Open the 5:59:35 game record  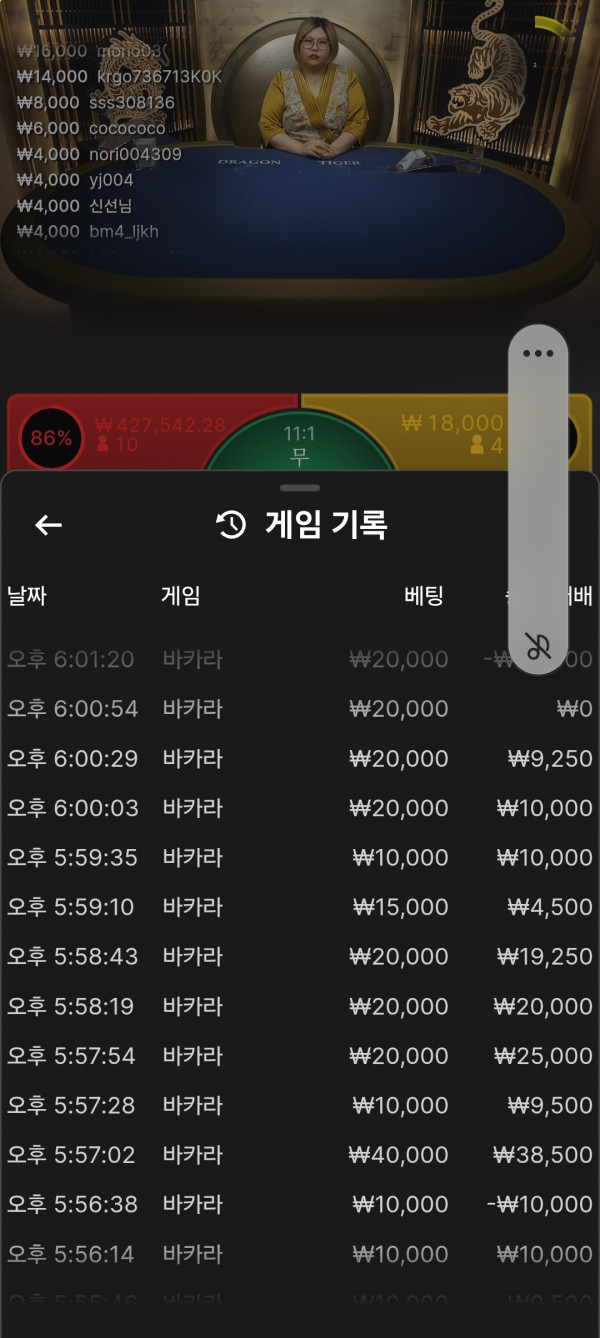pyautogui.click(x=300, y=858)
